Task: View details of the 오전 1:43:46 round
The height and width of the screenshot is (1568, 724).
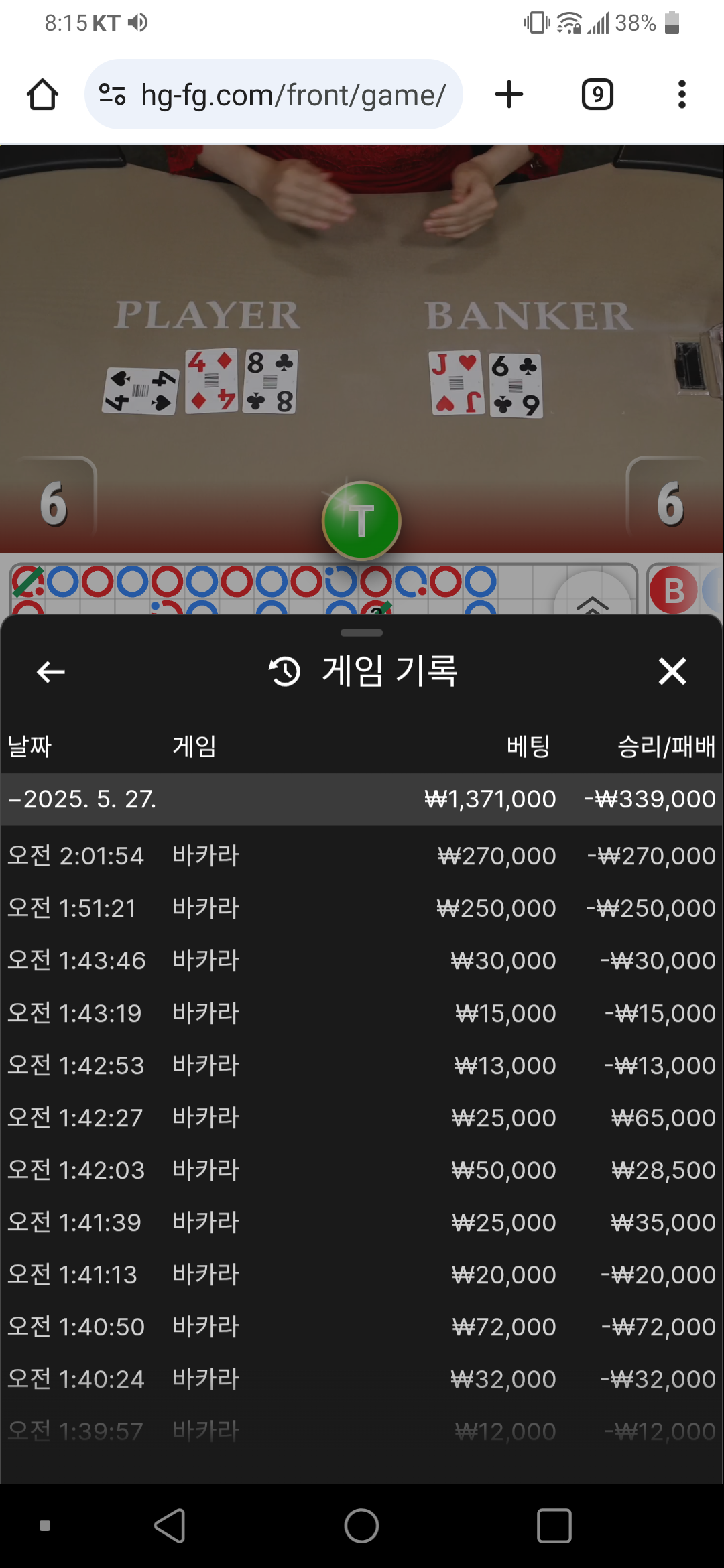Action: pyautogui.click(x=362, y=960)
